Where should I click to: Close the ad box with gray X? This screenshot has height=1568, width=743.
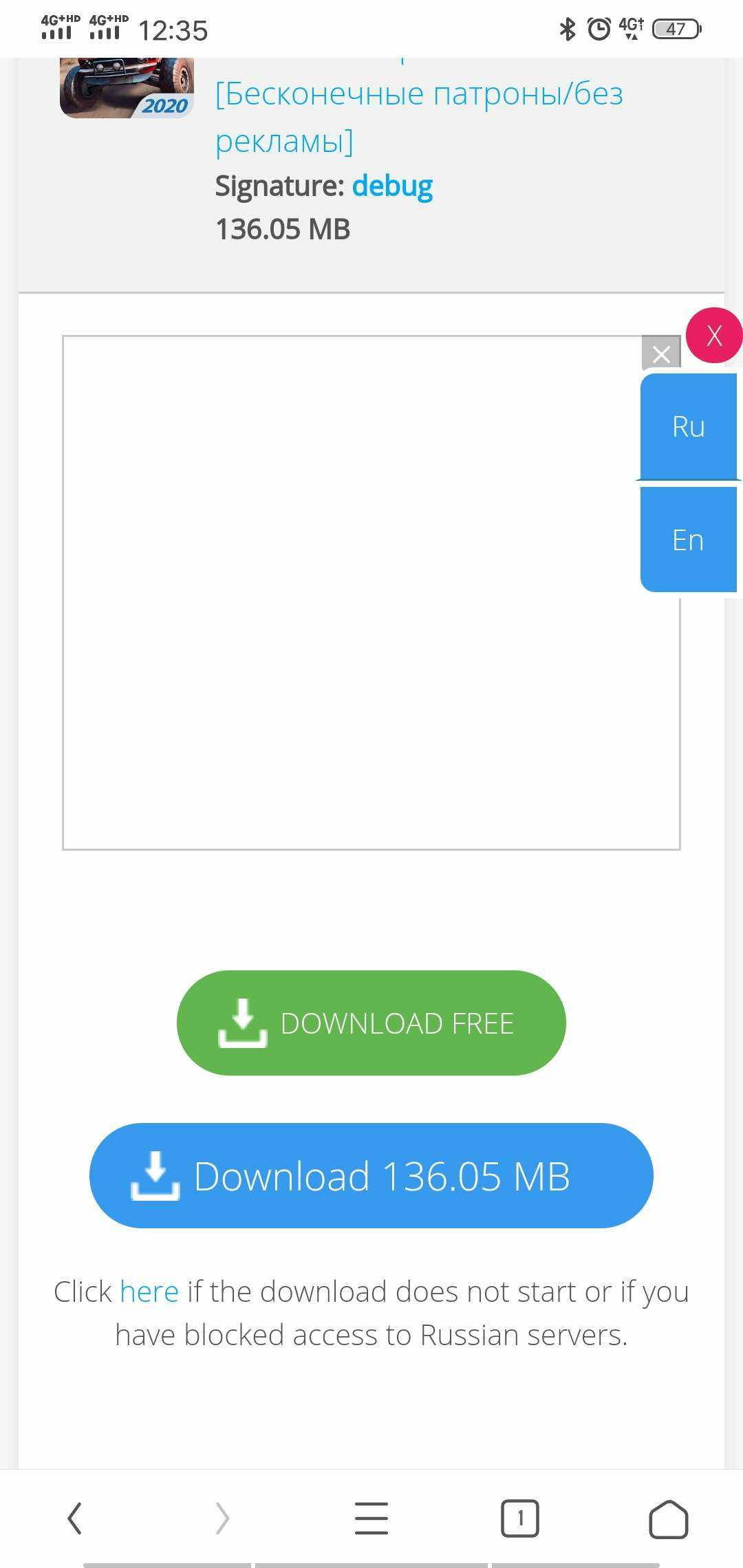coord(661,353)
